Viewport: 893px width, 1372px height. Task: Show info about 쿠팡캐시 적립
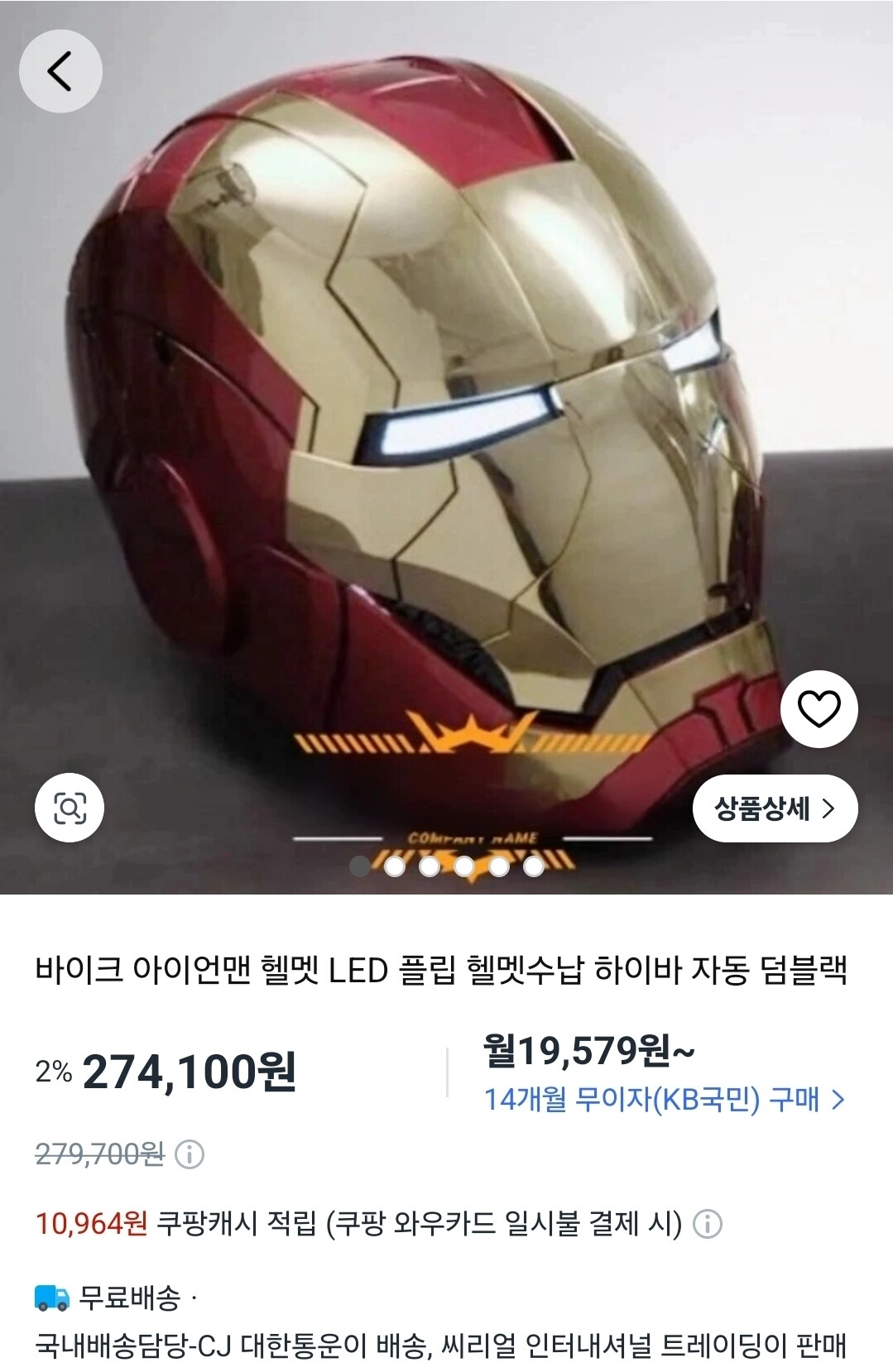click(707, 1224)
